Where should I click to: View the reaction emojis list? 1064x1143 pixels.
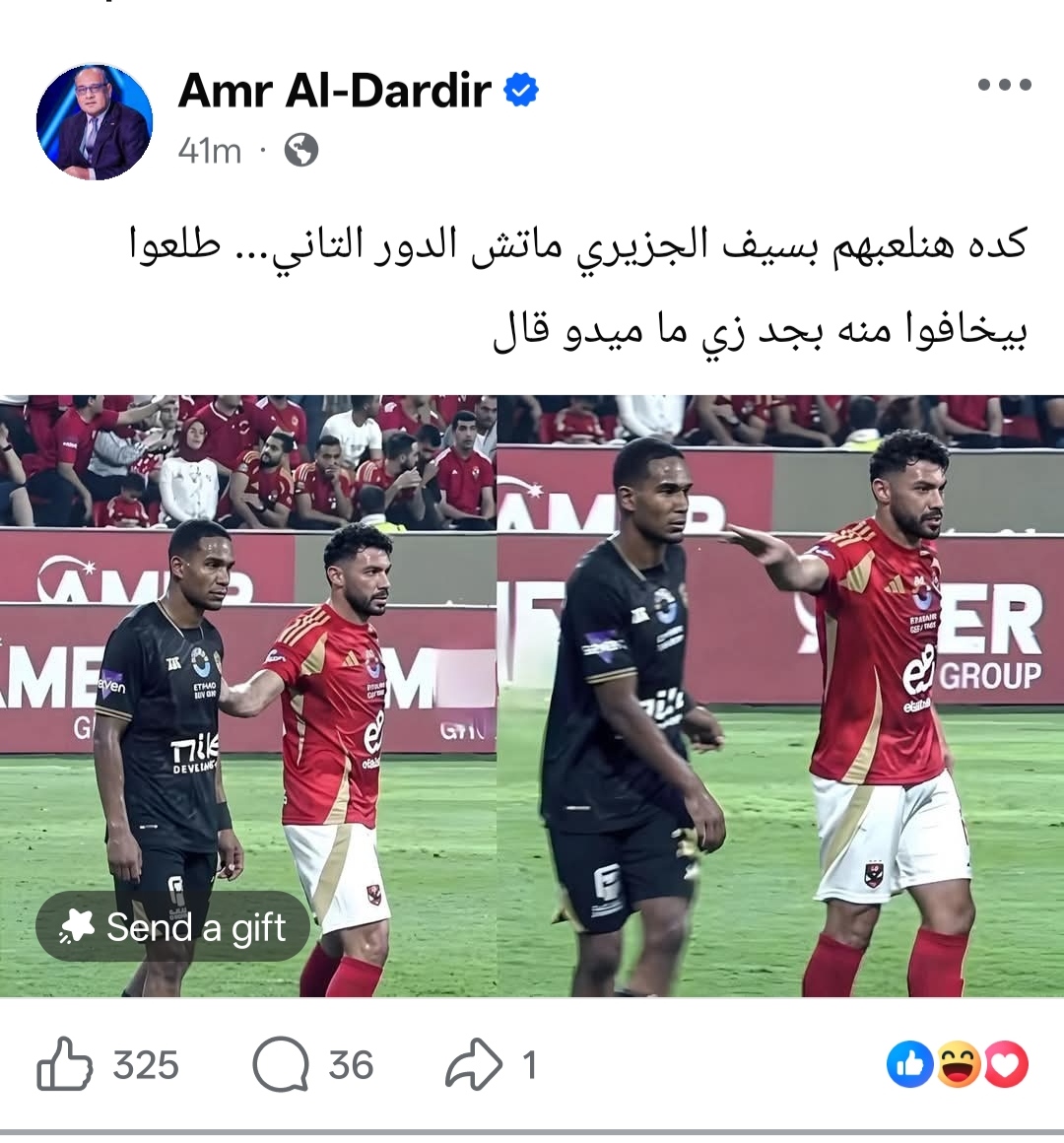957,1065
